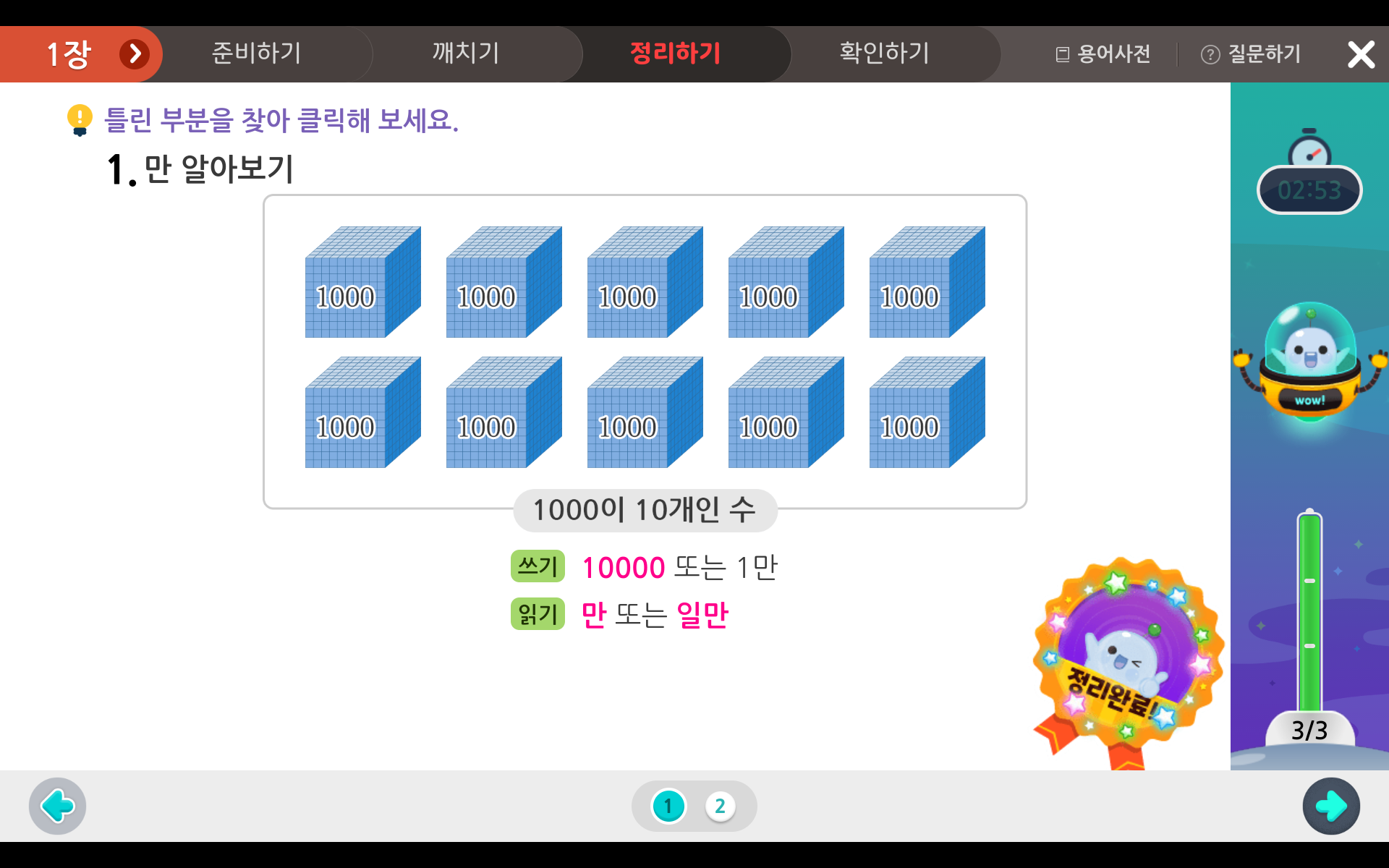Viewport: 1389px width, 868px height.
Task: Switch to the 깨치기 tab
Action: 466,54
